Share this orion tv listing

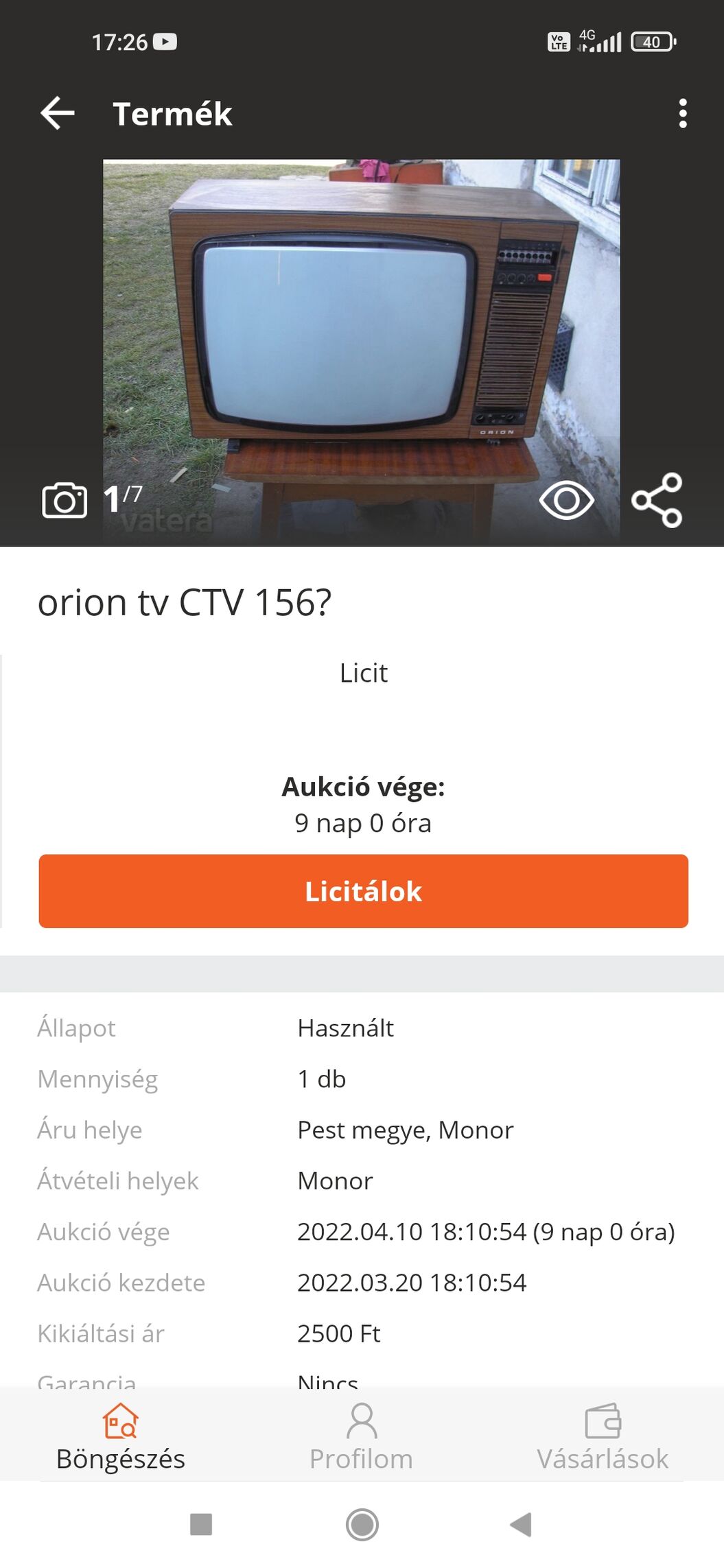[657, 500]
